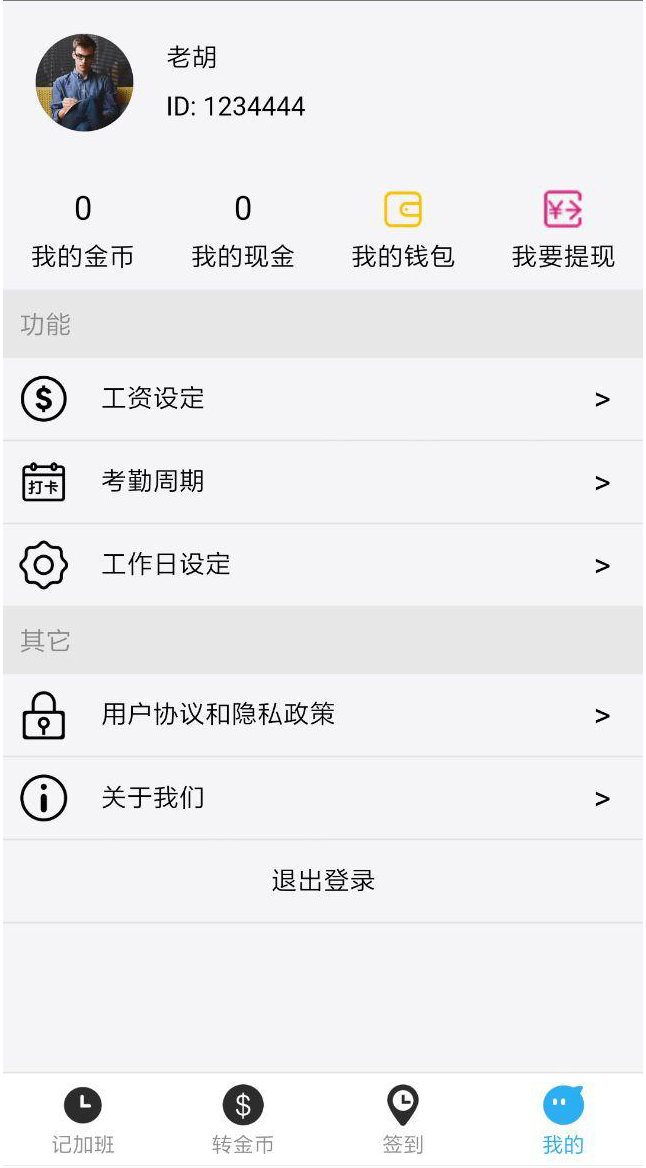Open 工资设定 salary settings
The height and width of the screenshot is (1168, 646).
(x=323, y=399)
